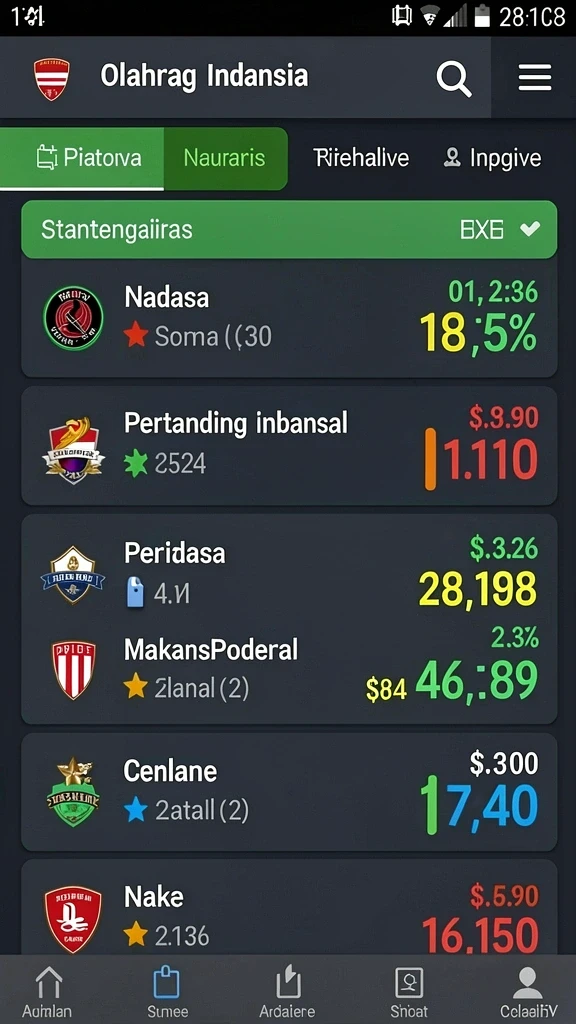The height and width of the screenshot is (1024, 576).
Task: Open the Nake card
Action: coord(289,908)
